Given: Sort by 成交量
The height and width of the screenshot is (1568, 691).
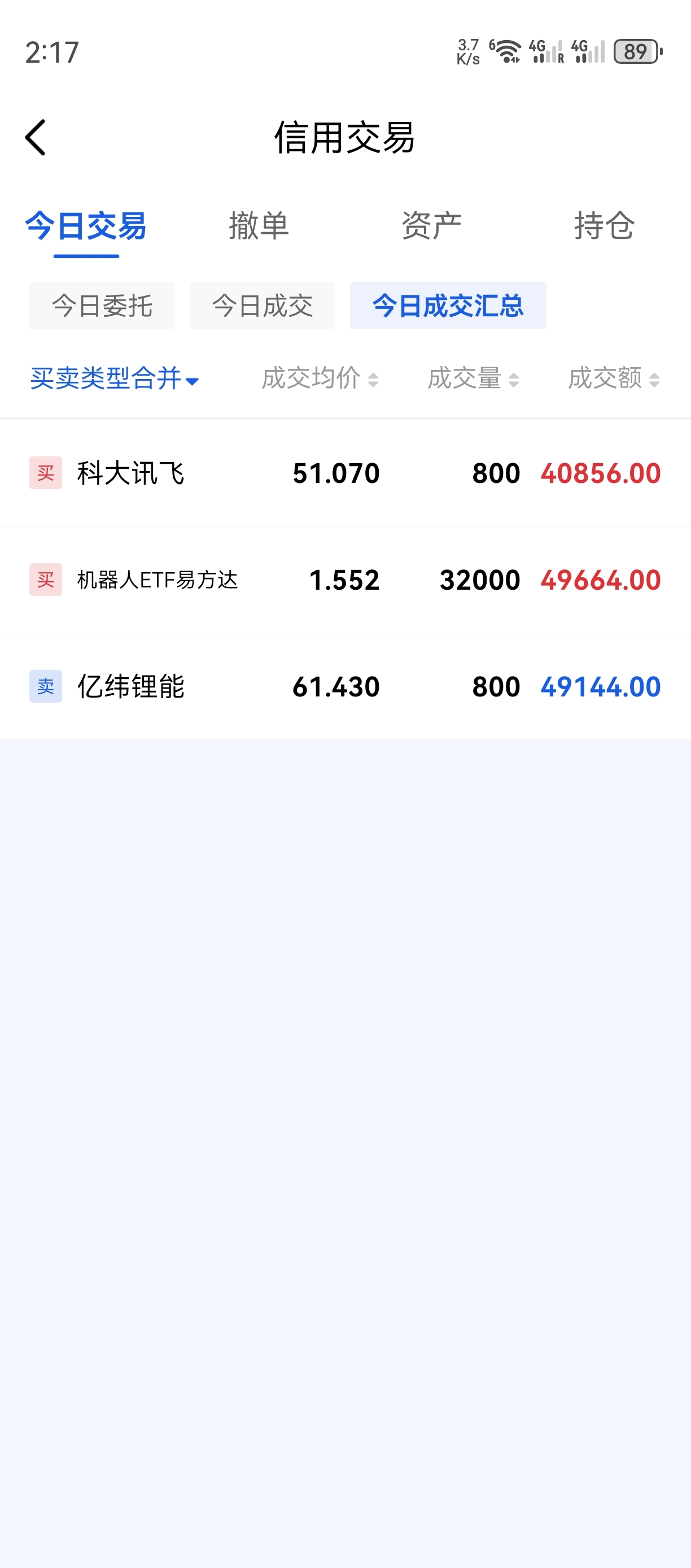Looking at the screenshot, I should click(x=474, y=378).
